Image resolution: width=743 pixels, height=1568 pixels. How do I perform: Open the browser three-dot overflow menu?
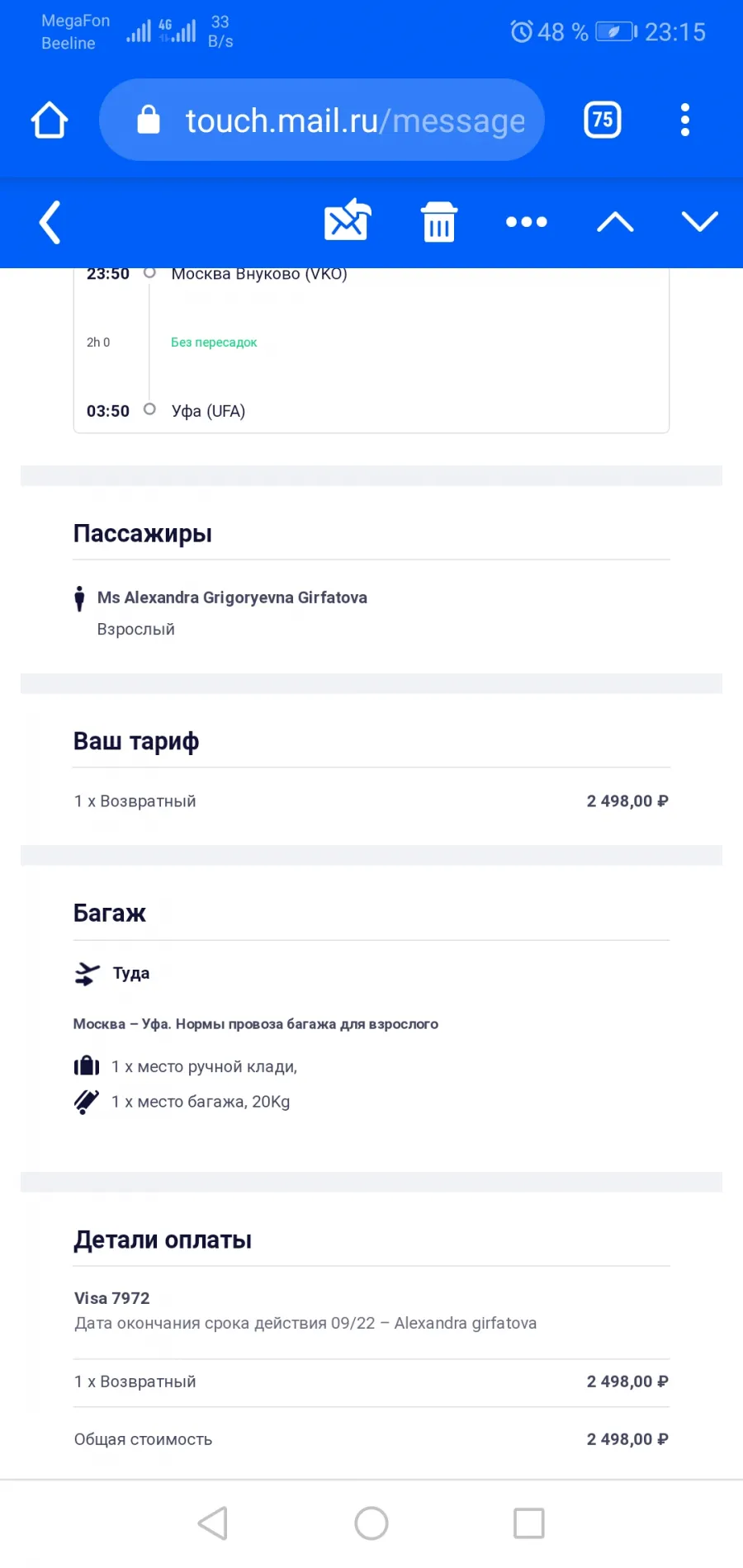point(684,120)
